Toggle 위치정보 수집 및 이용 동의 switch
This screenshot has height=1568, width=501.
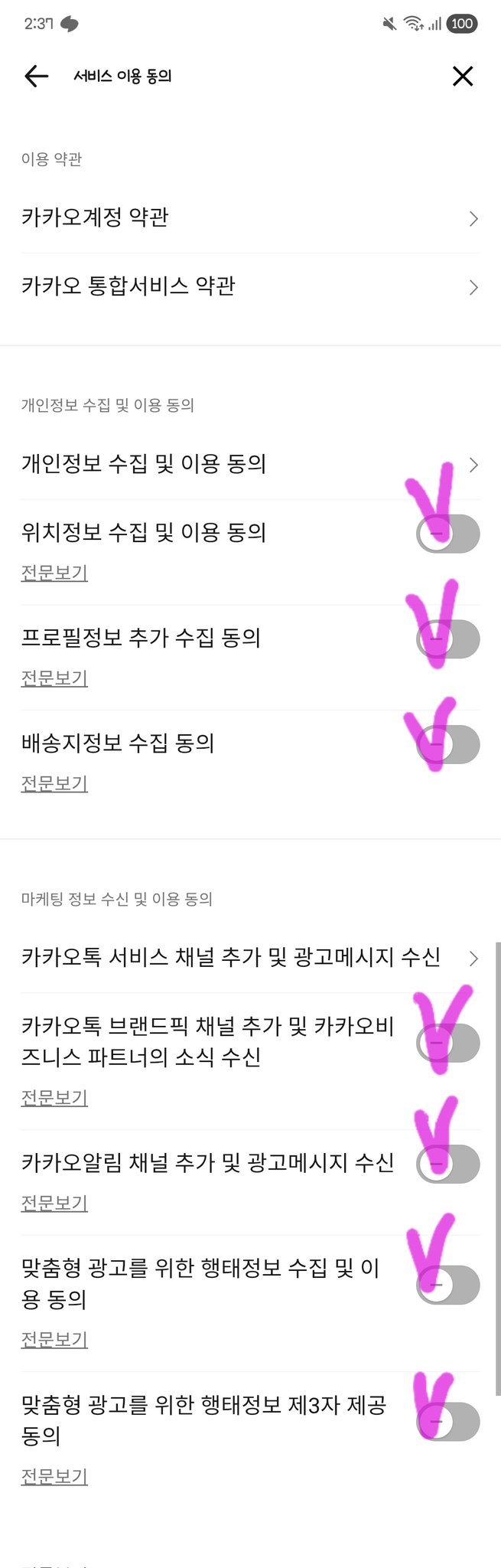[448, 534]
